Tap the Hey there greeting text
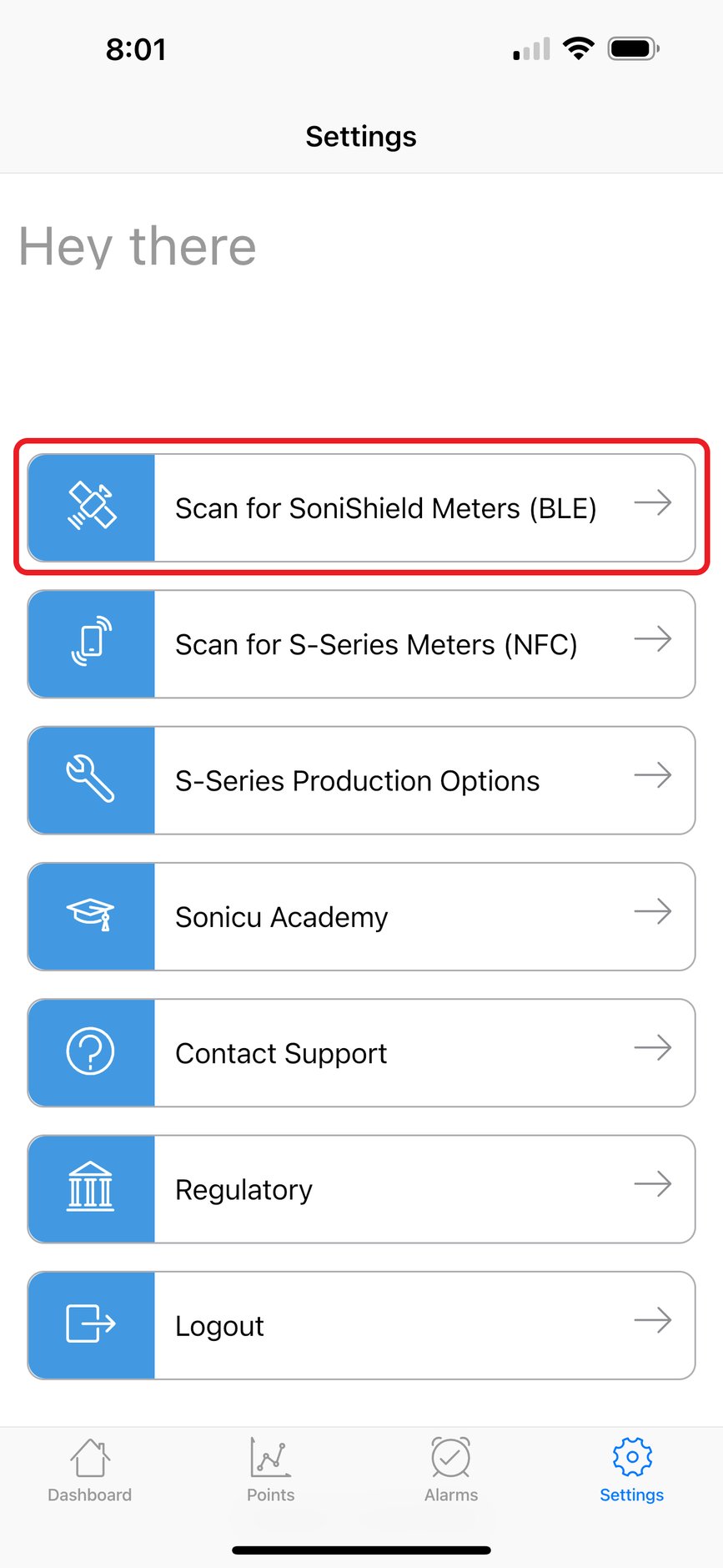This screenshot has height=1568, width=723. coord(138,245)
